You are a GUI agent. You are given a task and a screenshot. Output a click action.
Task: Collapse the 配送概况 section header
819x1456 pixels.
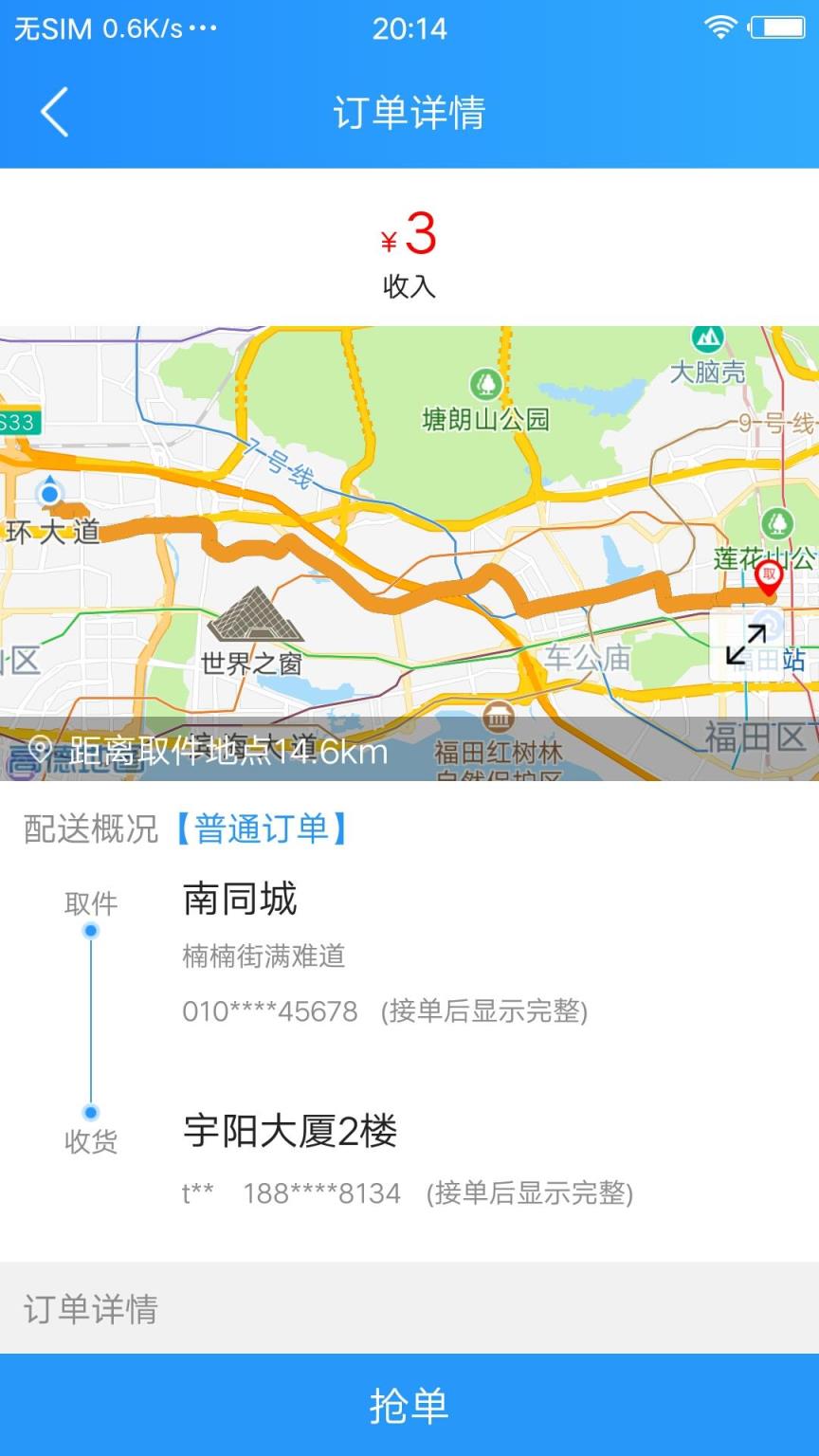[x=90, y=828]
